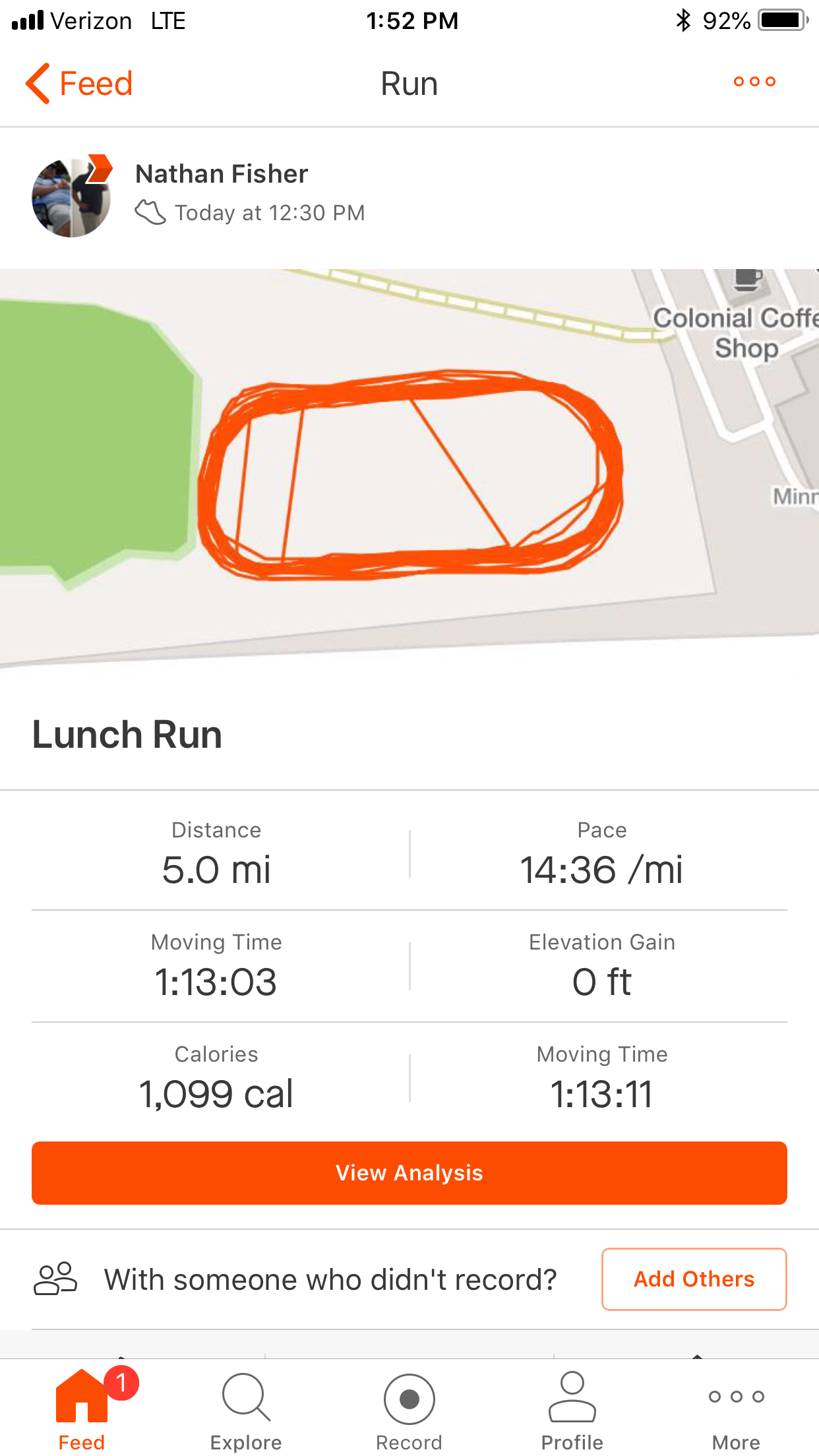
Task: Go back to Feed
Action: tap(79, 84)
